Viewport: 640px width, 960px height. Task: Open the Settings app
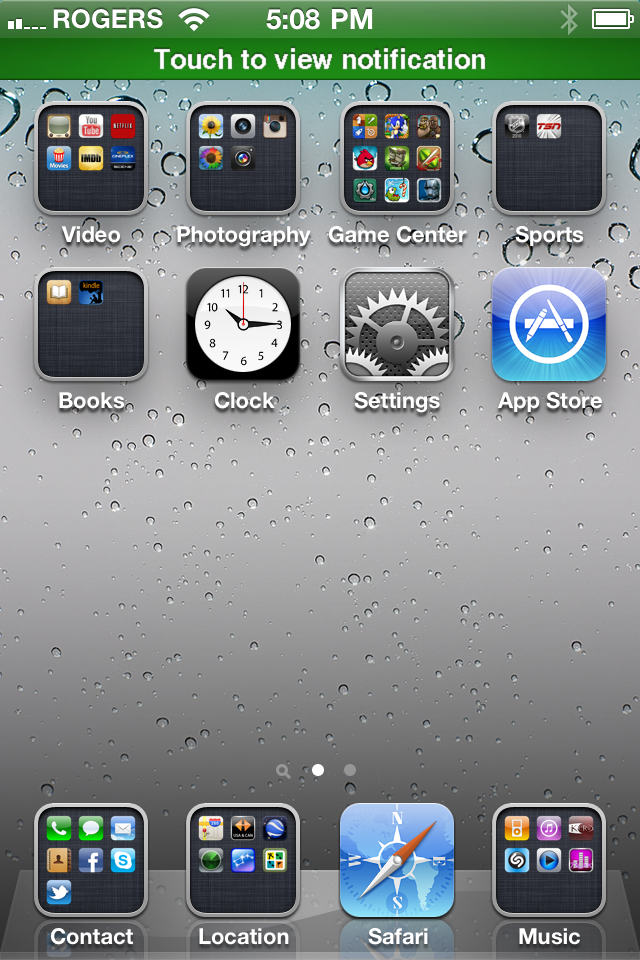coord(397,324)
